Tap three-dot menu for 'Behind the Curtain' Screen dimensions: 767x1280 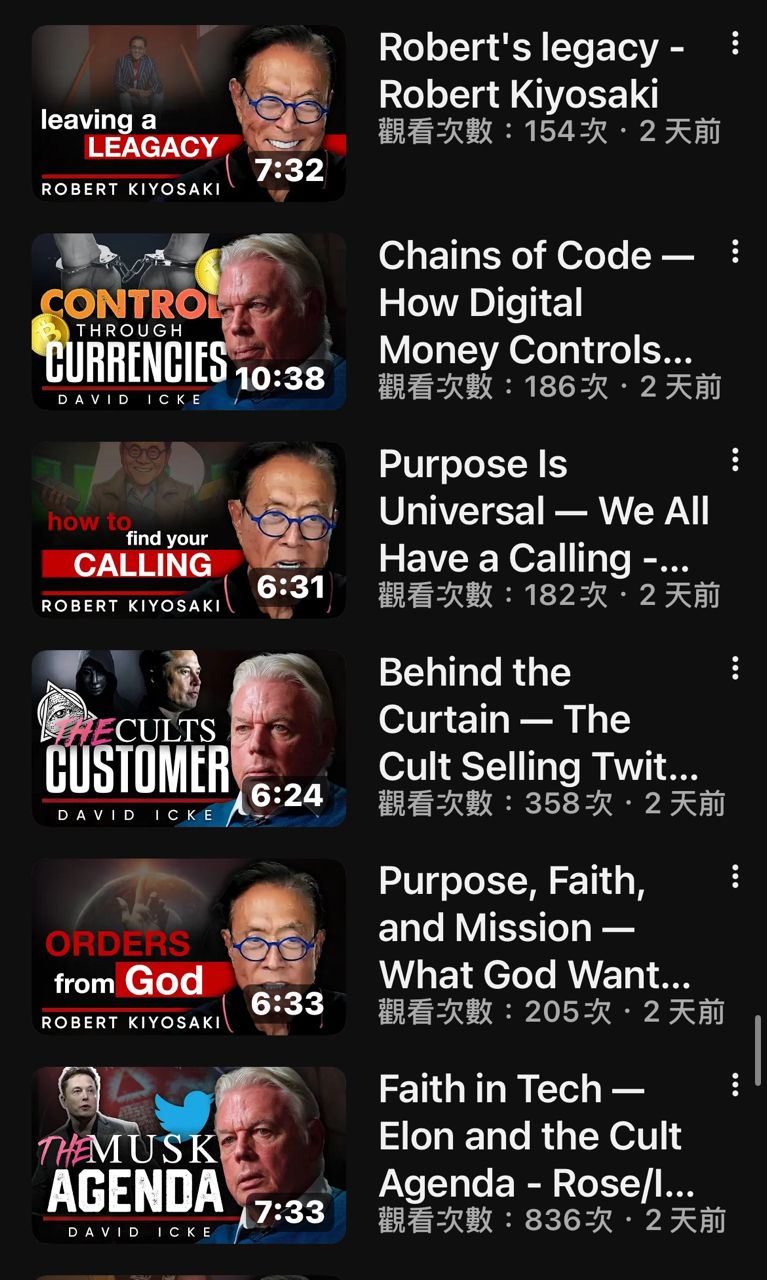click(735, 668)
